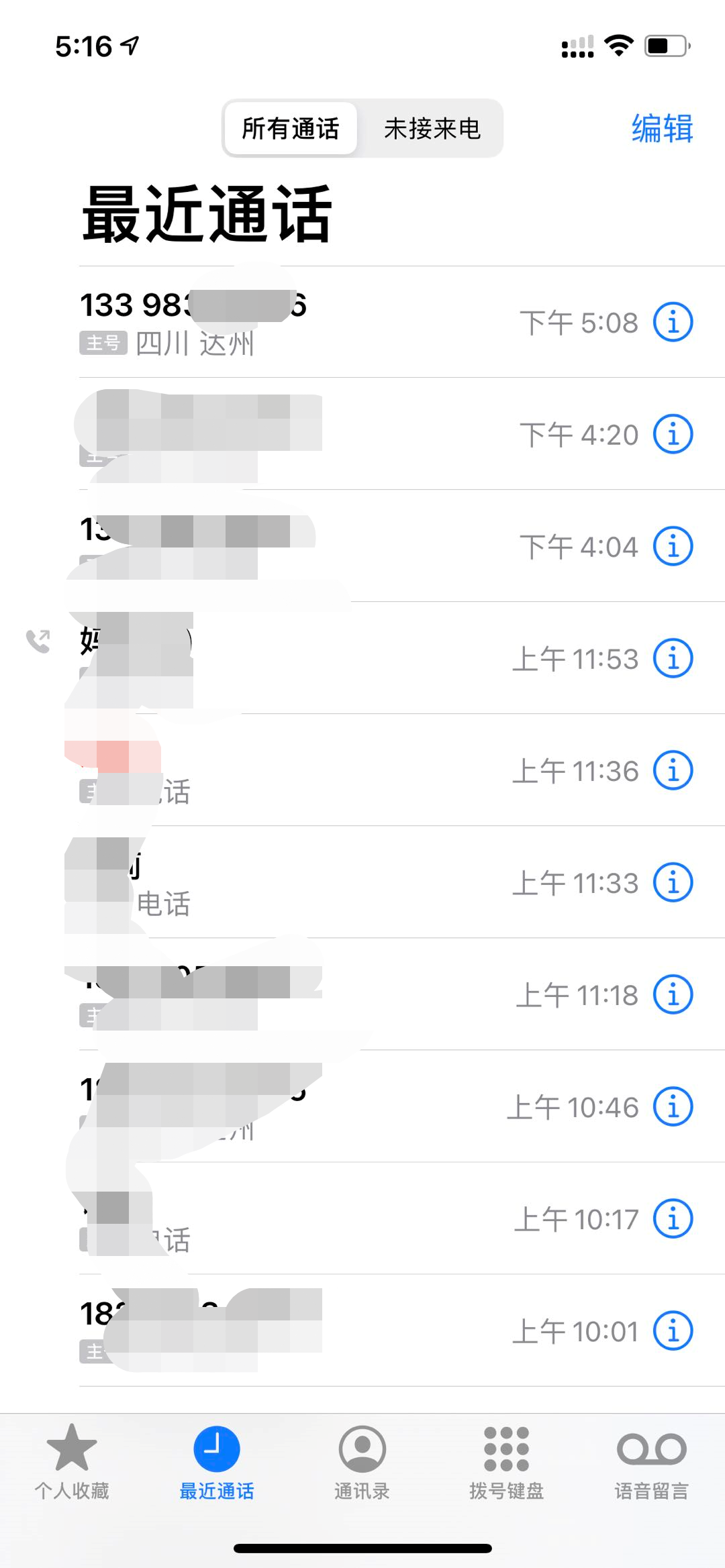Open info for the 上午 10:17 call
The height and width of the screenshot is (1568, 725).
[673, 1218]
